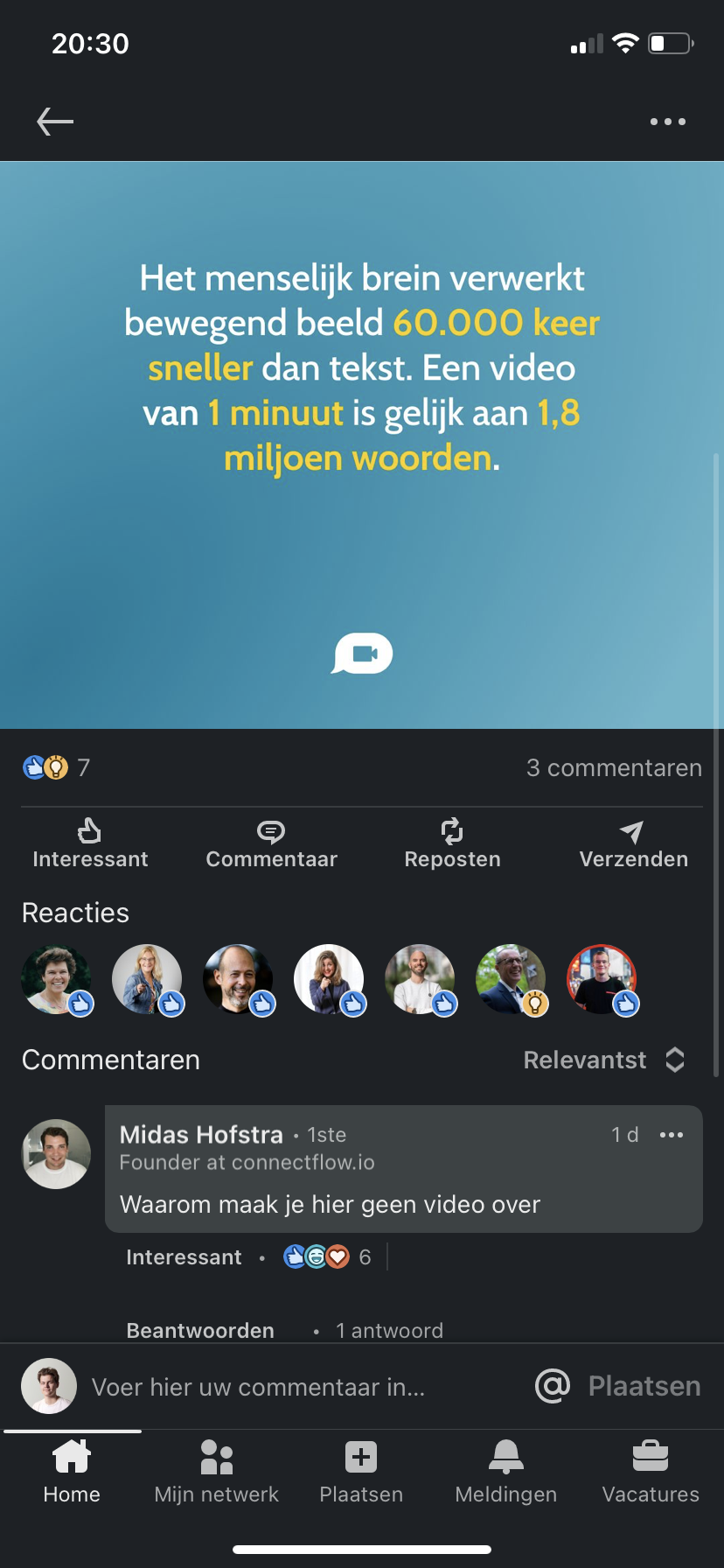Repost using the Reposten arrows icon
Image resolution: width=724 pixels, height=1568 pixels.
[452, 829]
